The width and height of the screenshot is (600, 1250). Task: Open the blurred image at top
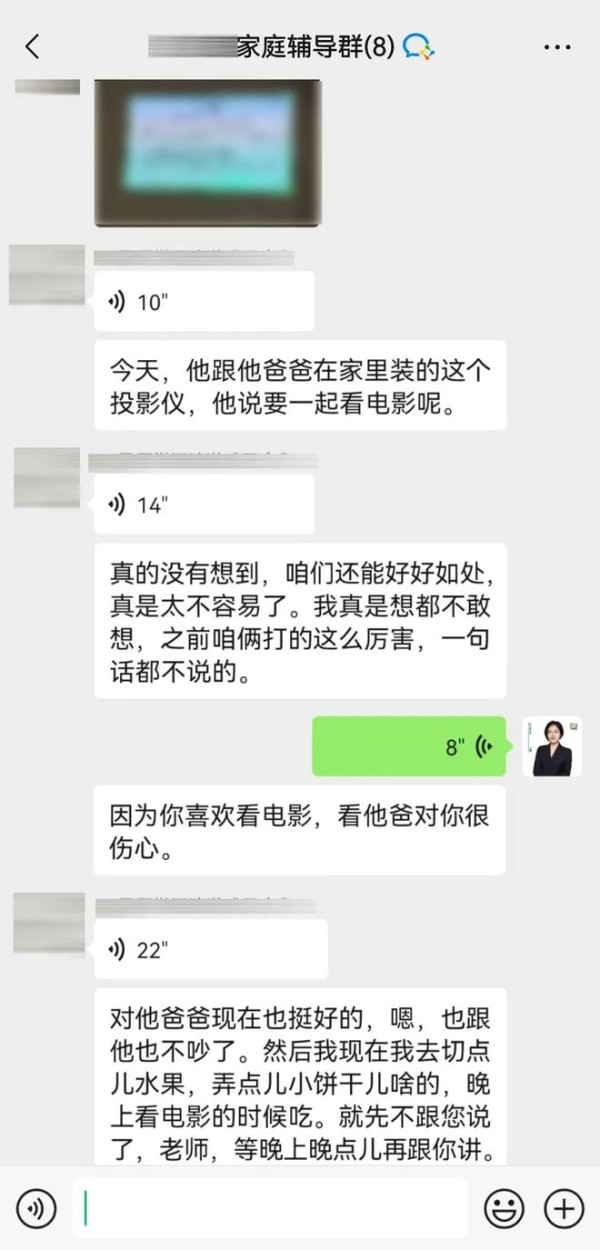[208, 152]
